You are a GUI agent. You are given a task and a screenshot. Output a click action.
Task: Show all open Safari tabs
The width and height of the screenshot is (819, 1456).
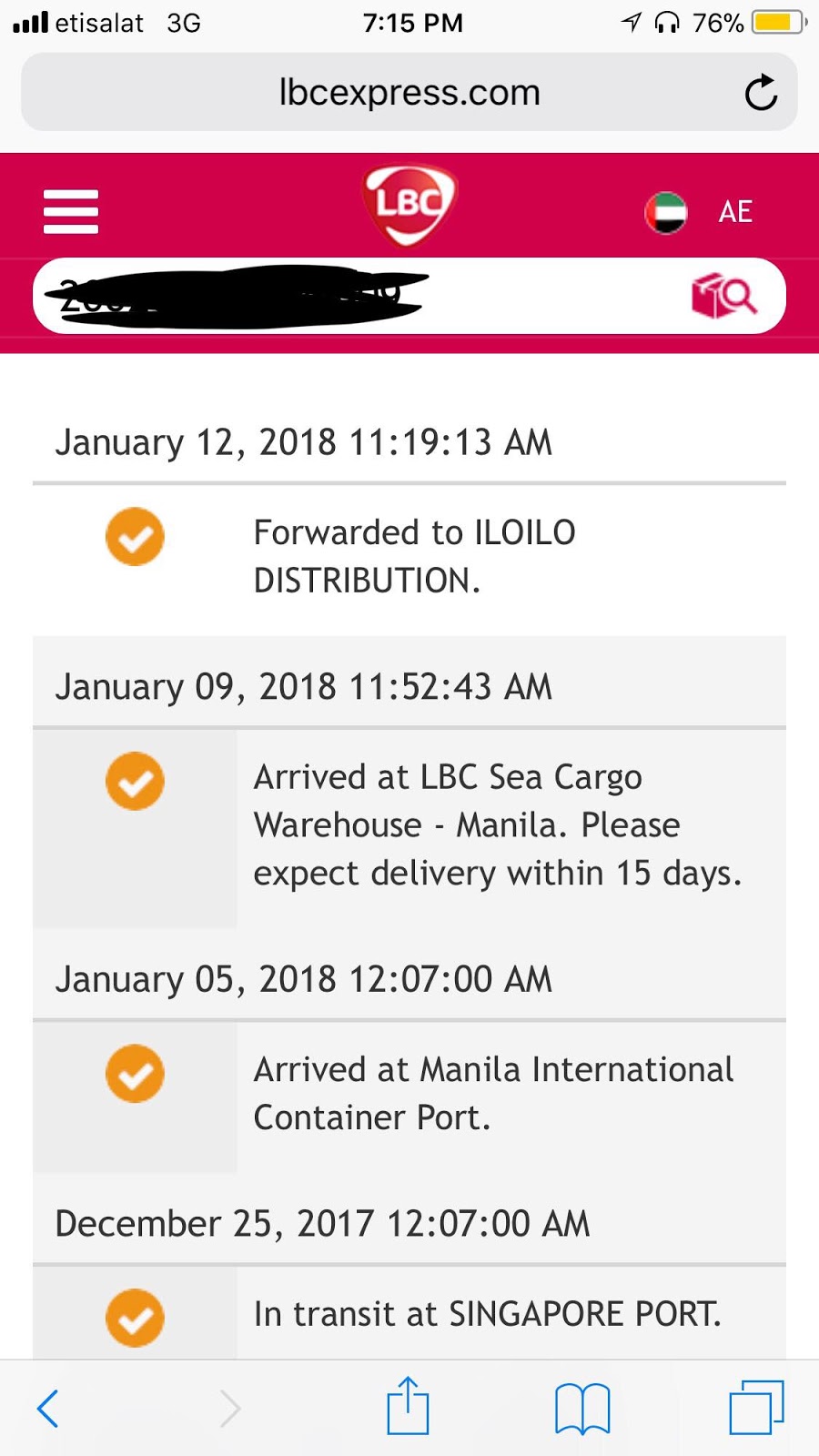point(756,1408)
